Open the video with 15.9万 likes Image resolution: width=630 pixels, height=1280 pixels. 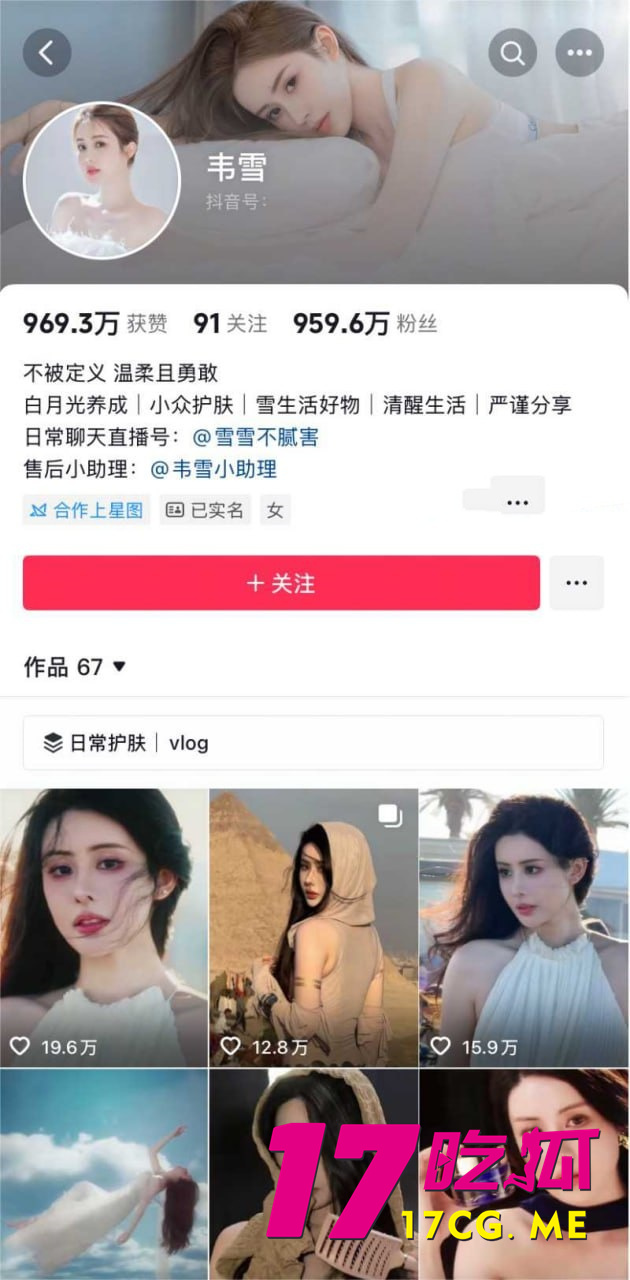523,927
